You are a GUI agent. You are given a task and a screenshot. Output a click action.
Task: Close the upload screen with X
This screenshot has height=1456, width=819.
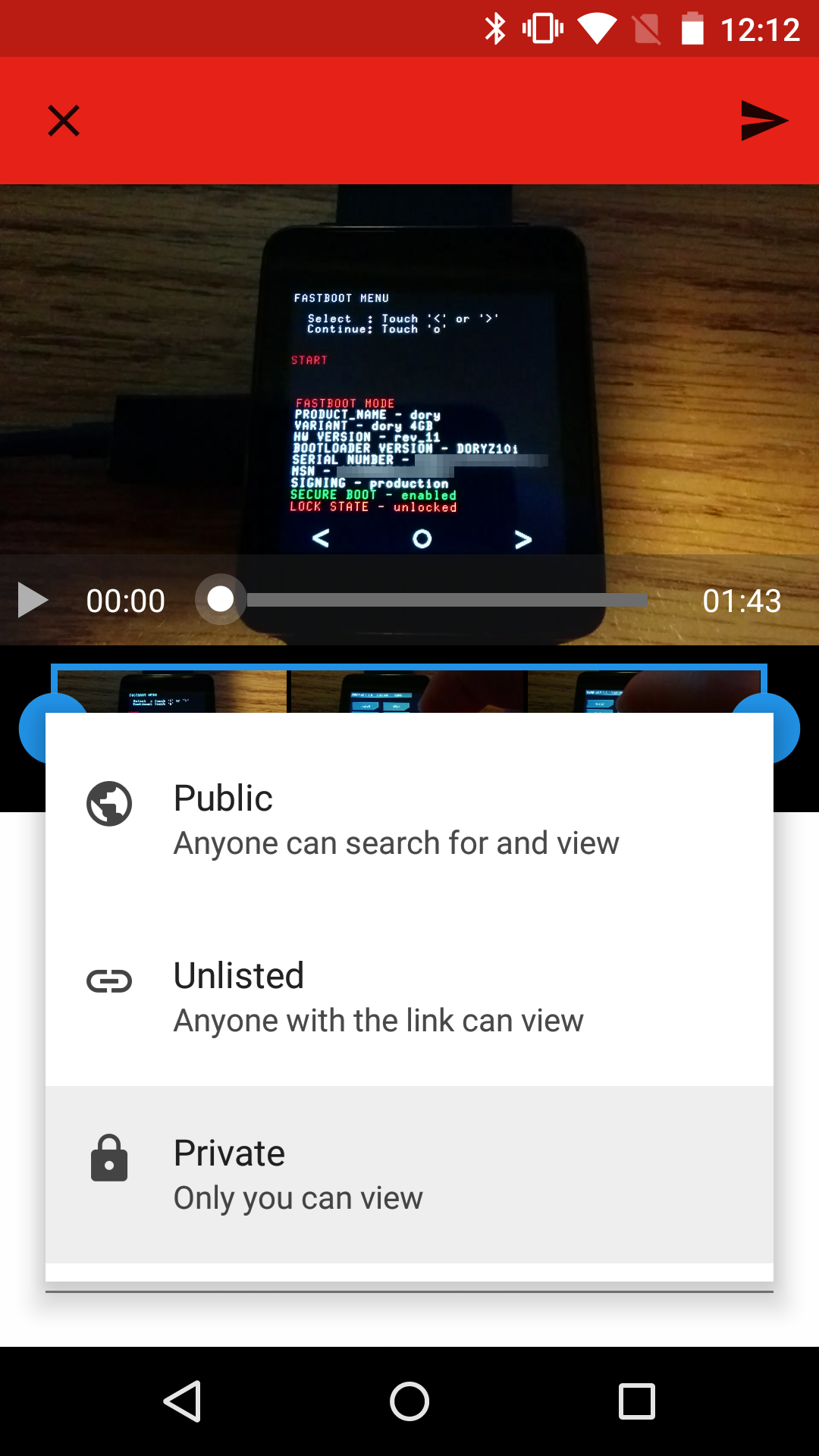click(64, 121)
